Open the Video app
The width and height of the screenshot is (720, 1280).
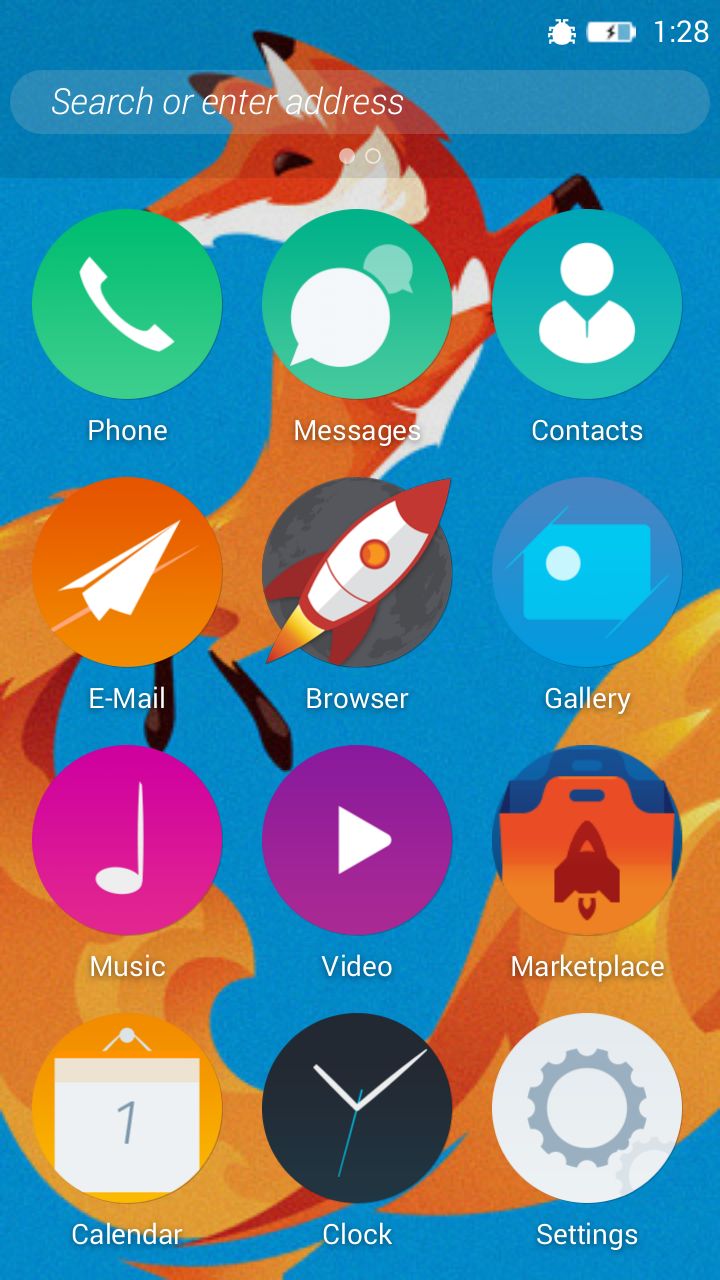point(357,840)
